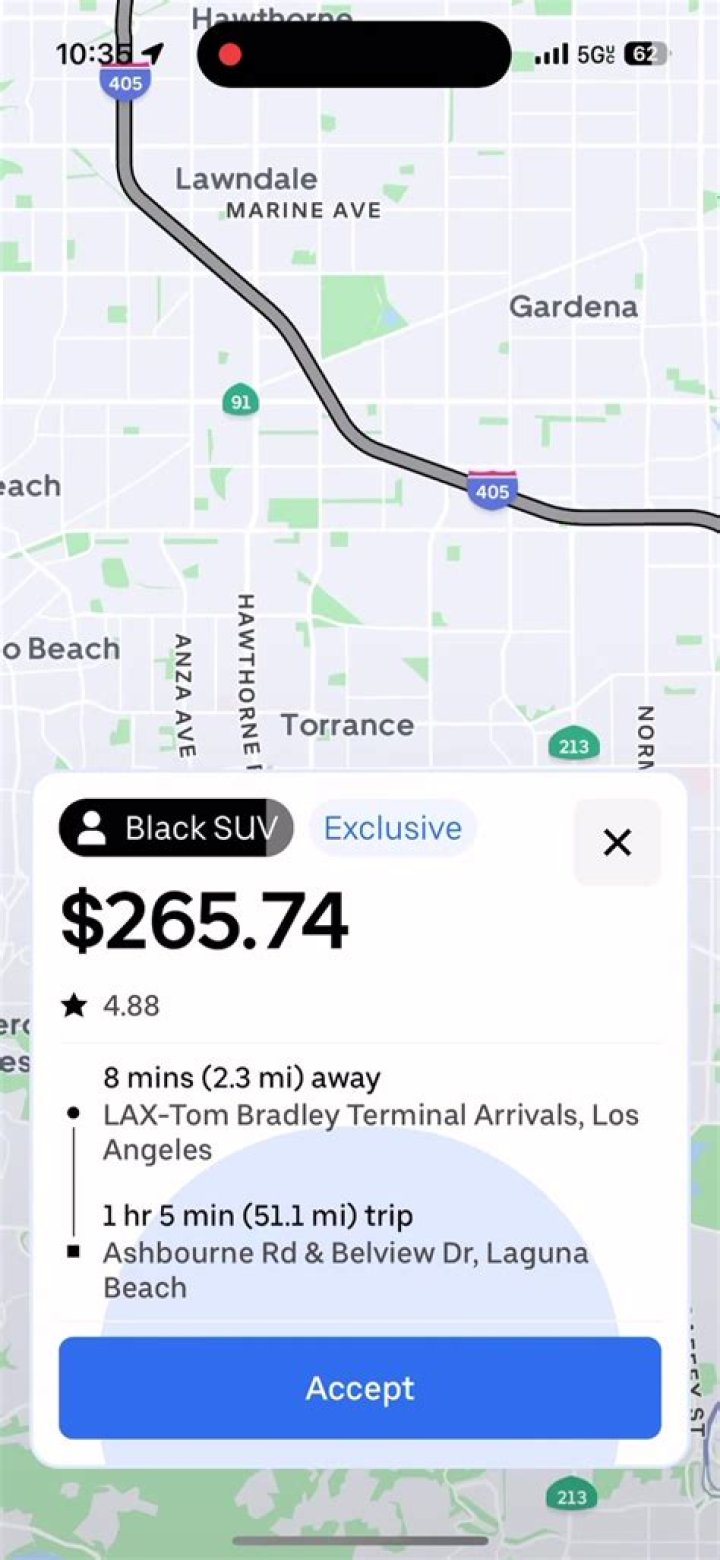Viewport: 720px width, 1560px height.
Task: Select the Exclusive badge
Action: (x=392, y=827)
